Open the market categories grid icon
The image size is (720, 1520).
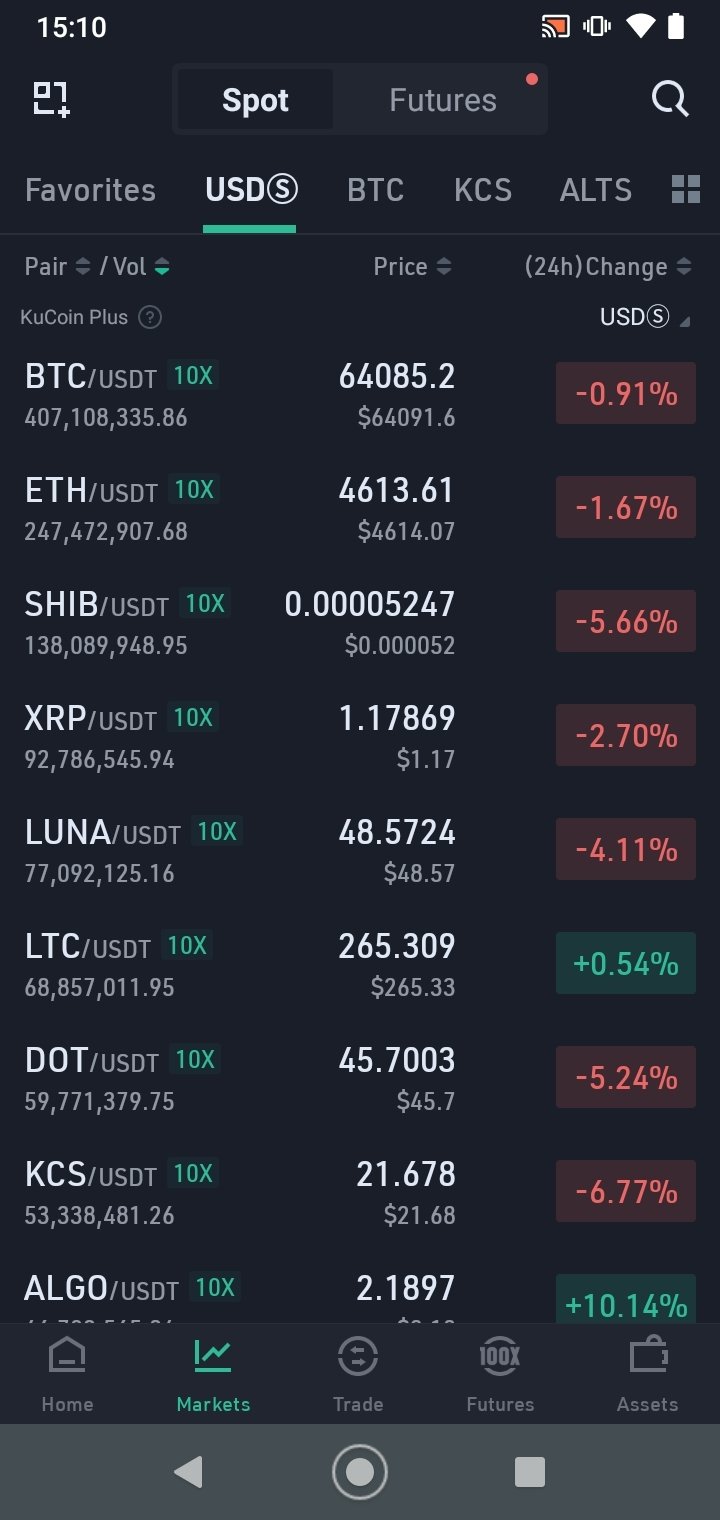click(685, 189)
